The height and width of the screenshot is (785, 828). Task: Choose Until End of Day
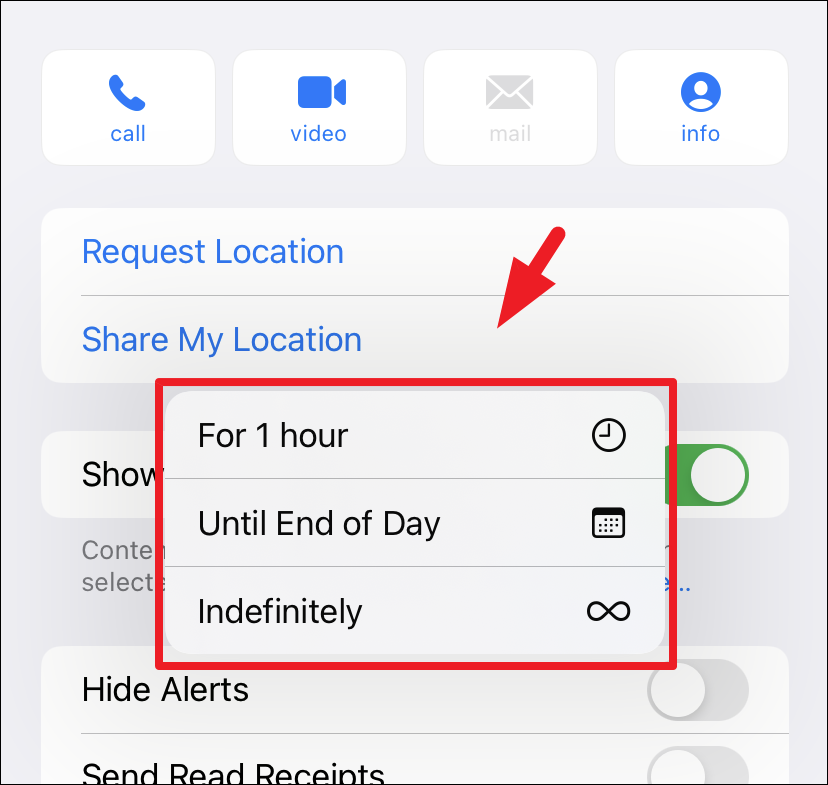[414, 523]
